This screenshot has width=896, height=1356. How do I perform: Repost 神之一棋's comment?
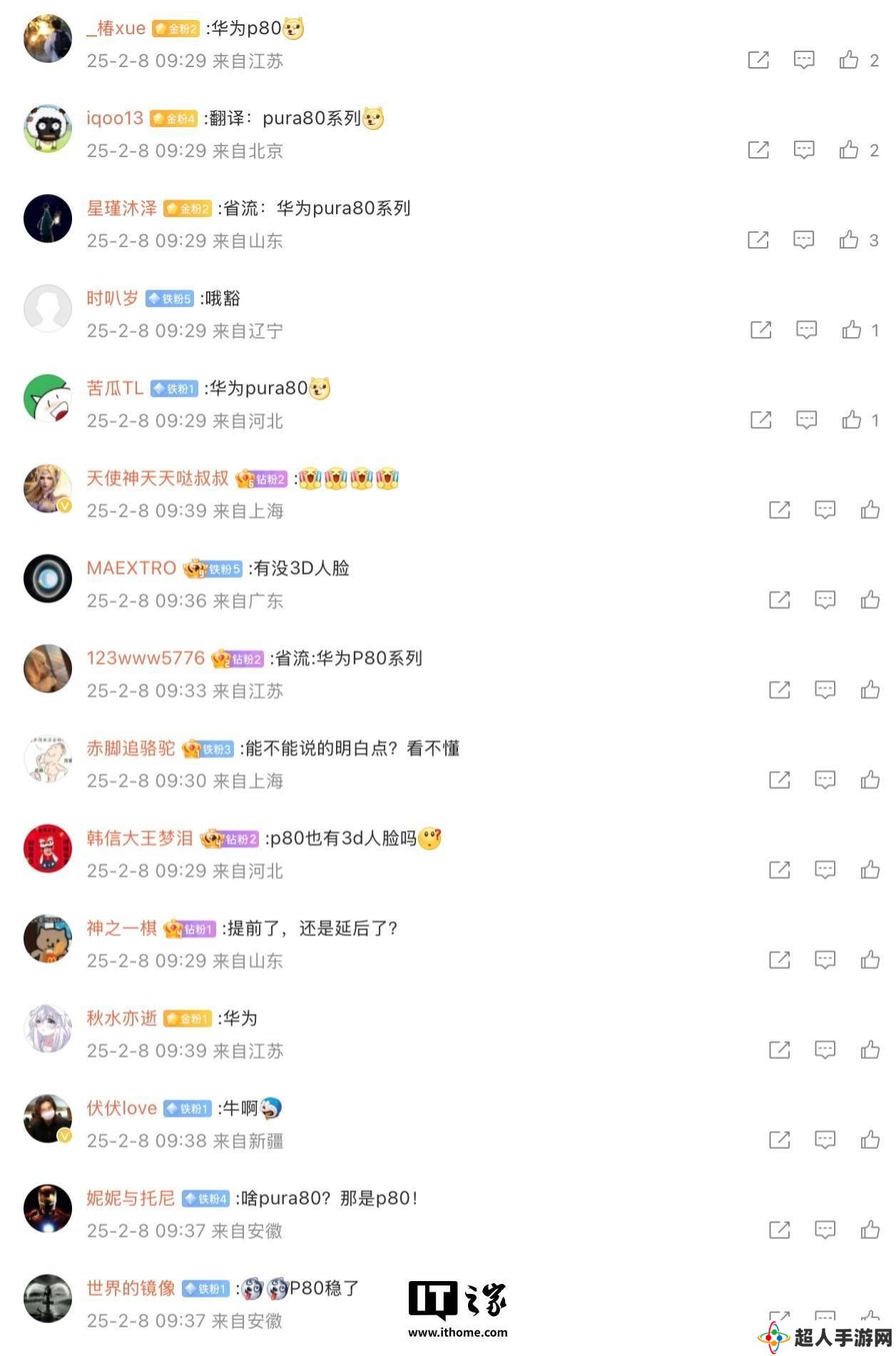(779, 959)
